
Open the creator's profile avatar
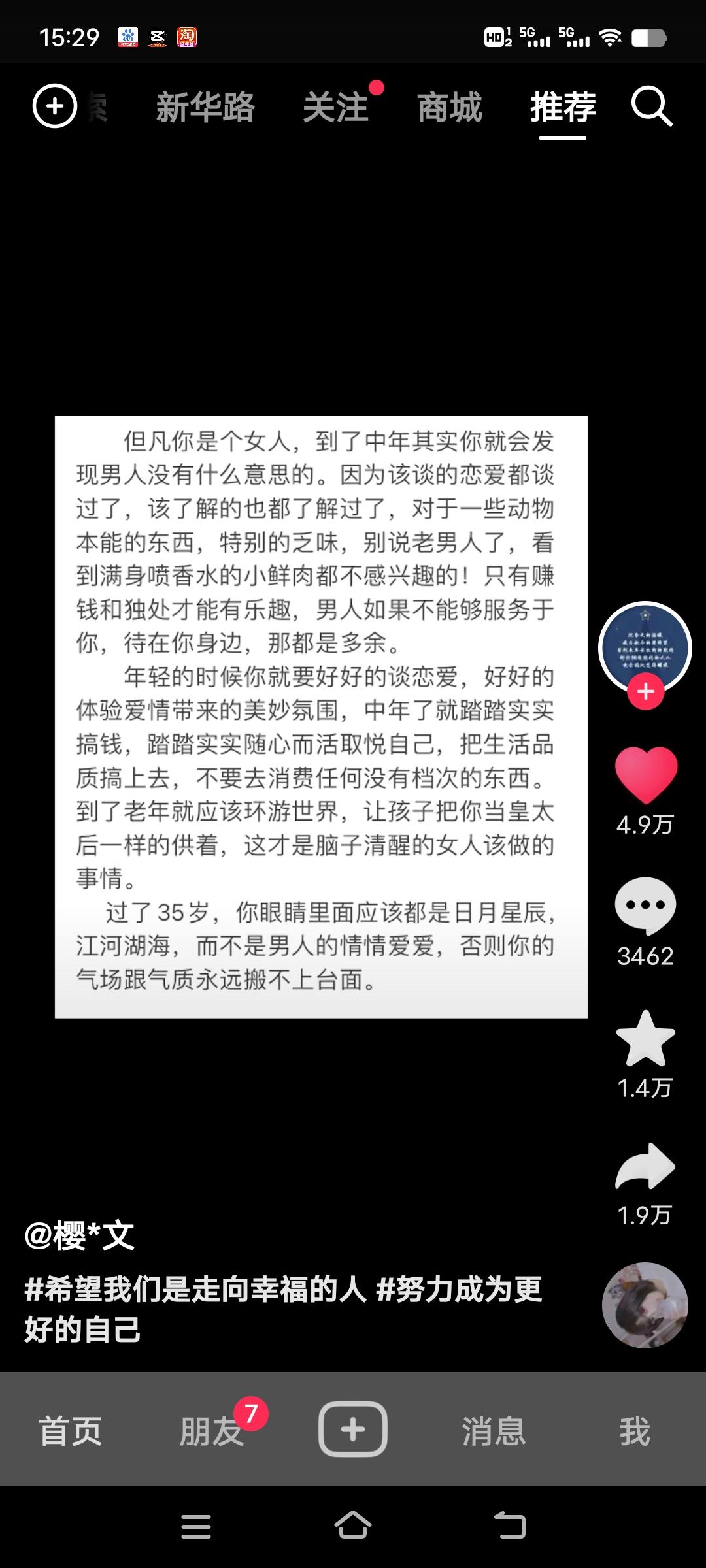pos(645,647)
